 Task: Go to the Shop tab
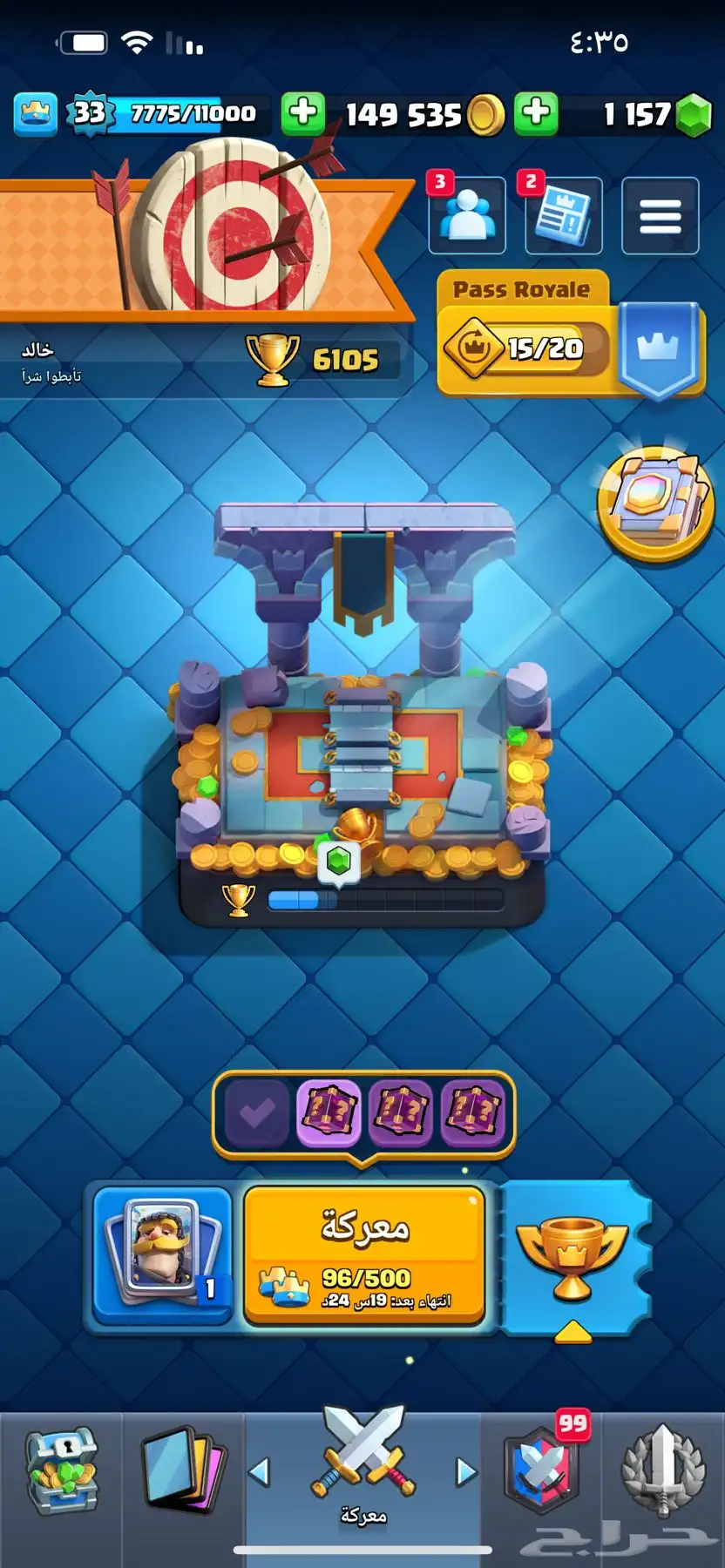tap(61, 1472)
